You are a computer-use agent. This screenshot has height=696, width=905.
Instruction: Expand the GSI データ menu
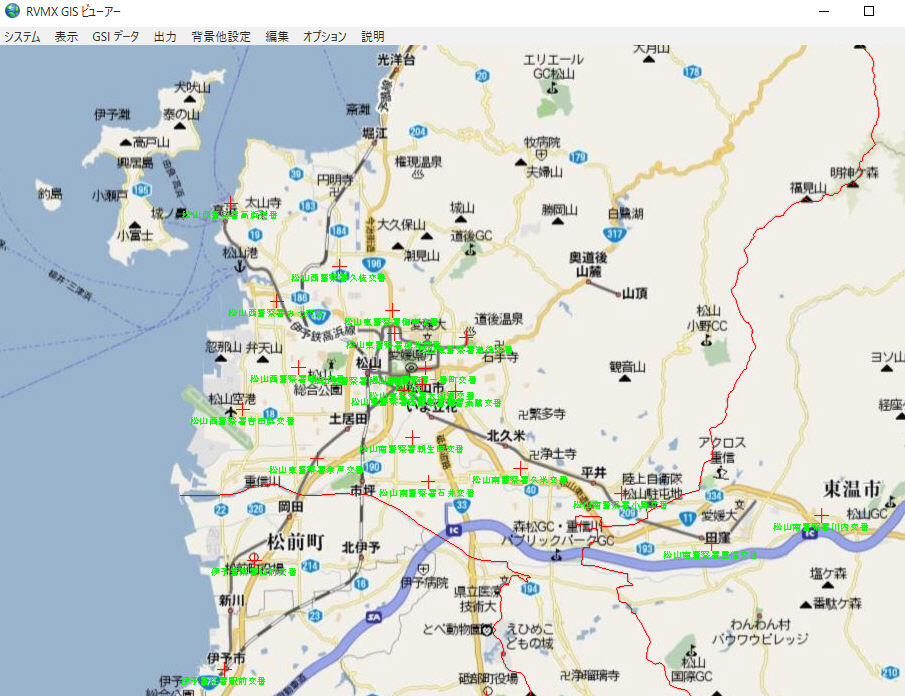tap(116, 36)
